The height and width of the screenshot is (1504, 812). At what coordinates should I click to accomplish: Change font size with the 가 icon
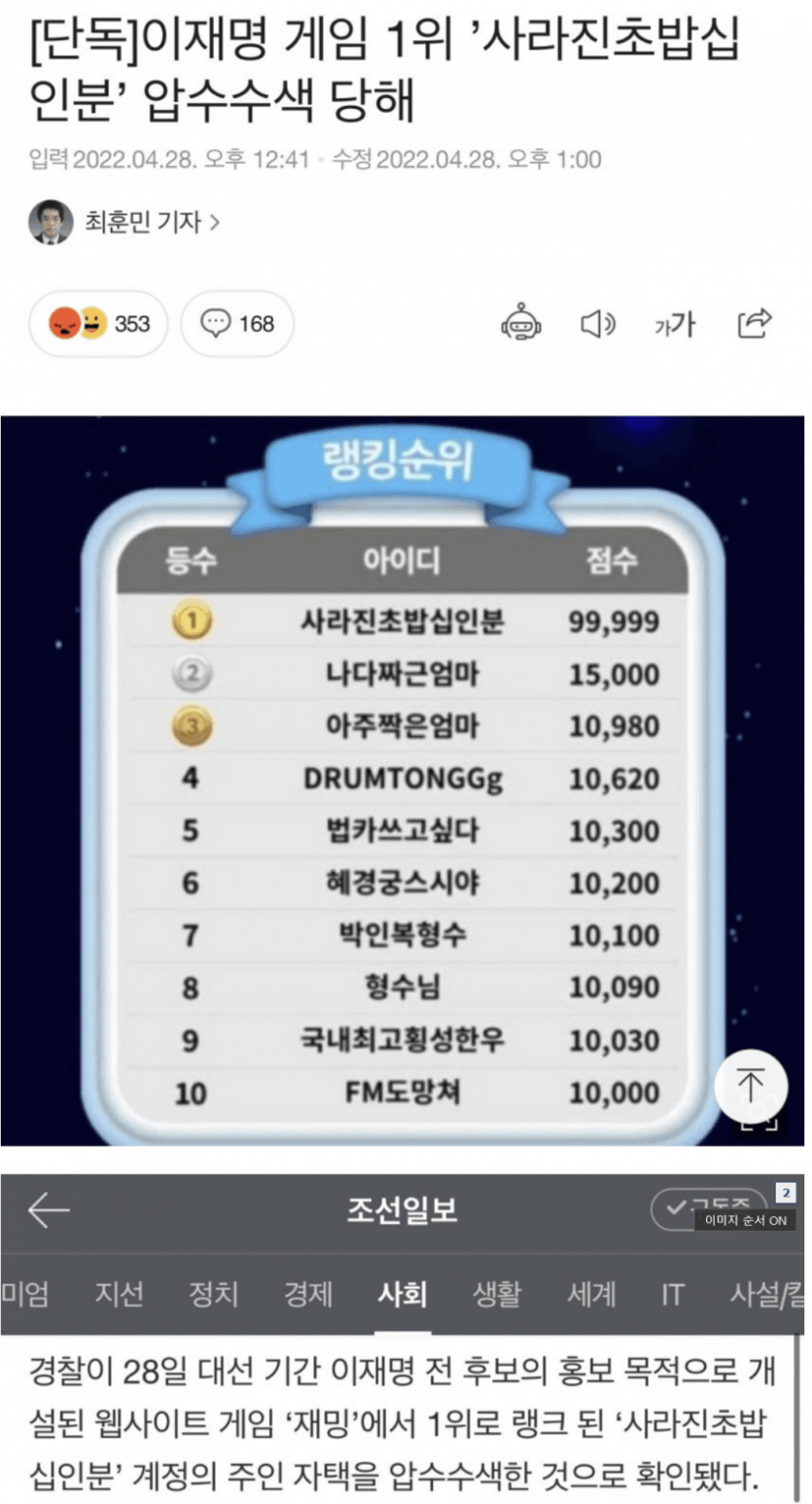675,324
